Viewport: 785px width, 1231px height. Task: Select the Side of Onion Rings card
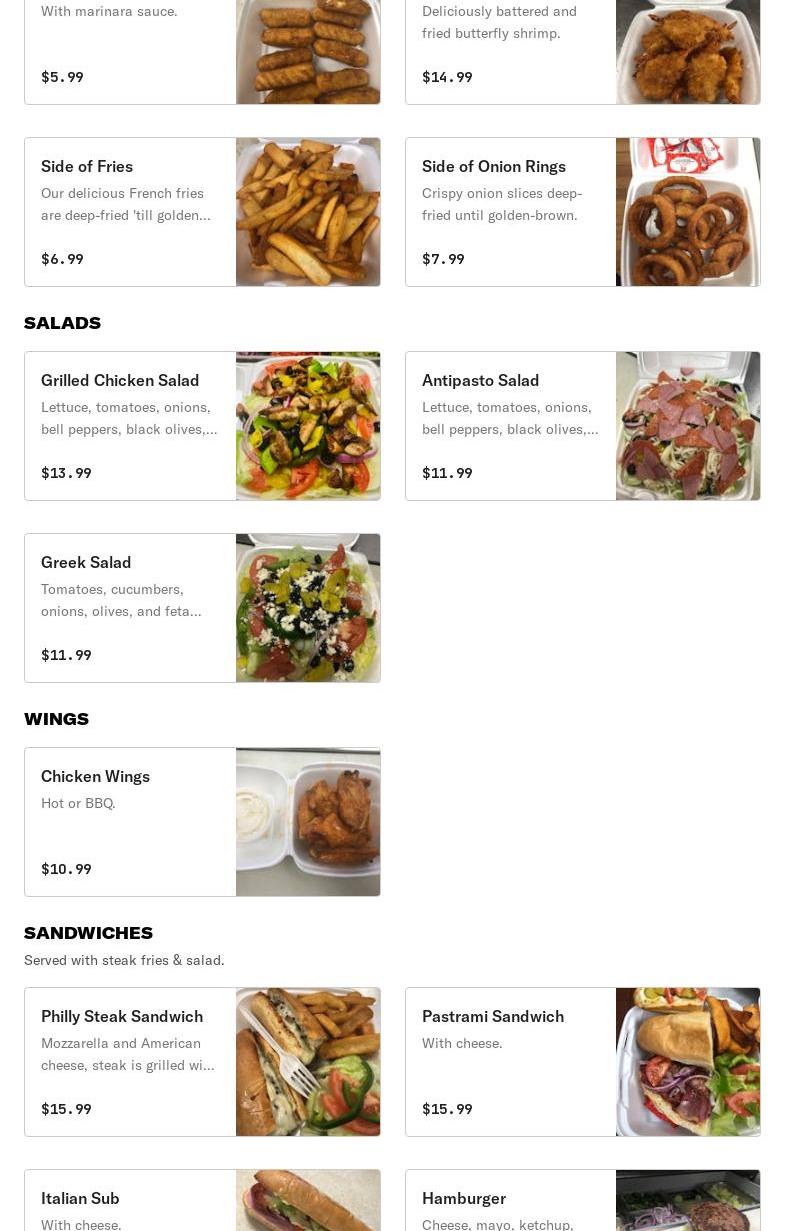(x=582, y=212)
